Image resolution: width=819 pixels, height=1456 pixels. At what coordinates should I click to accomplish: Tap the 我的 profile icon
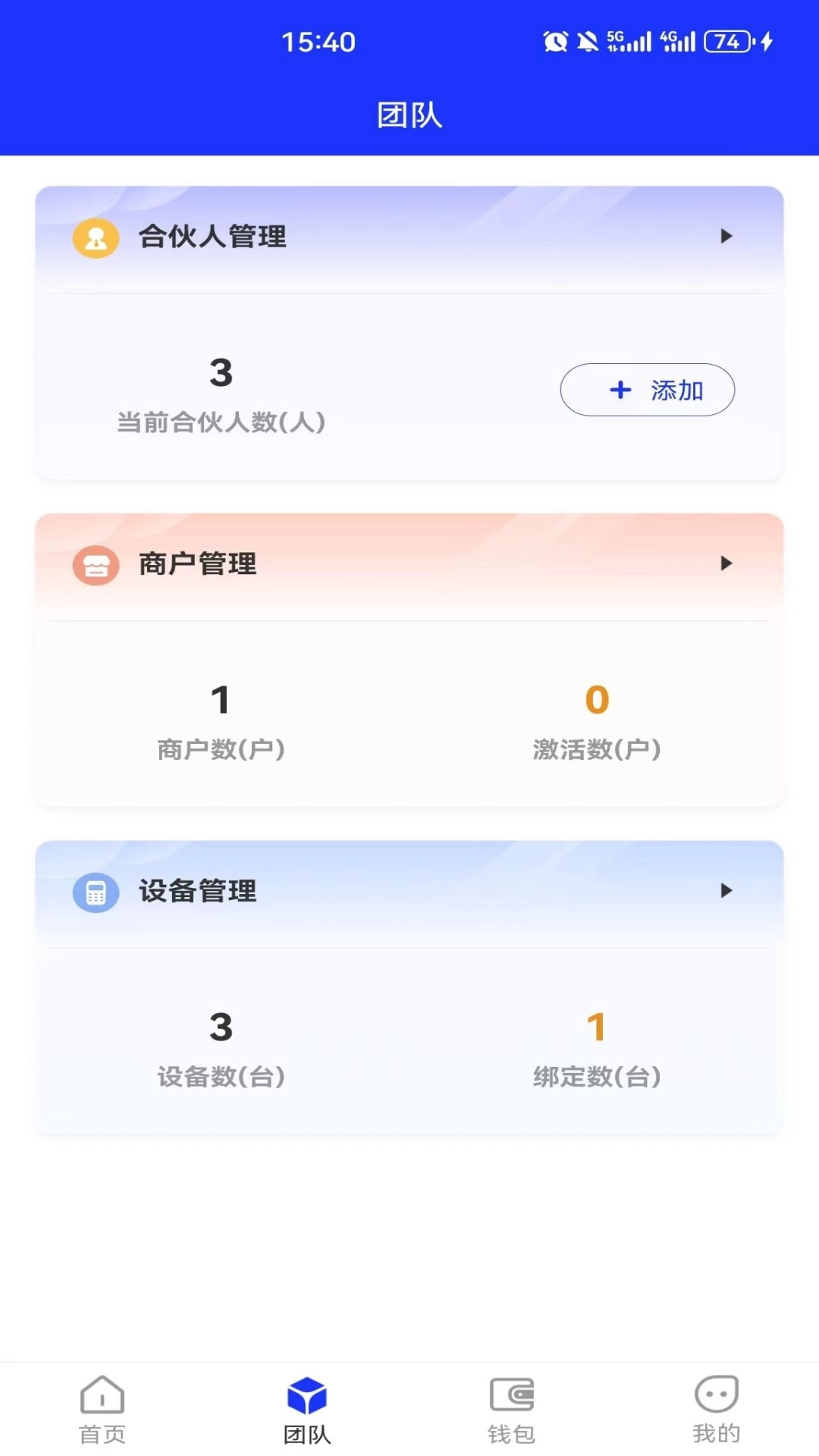coord(716,1399)
